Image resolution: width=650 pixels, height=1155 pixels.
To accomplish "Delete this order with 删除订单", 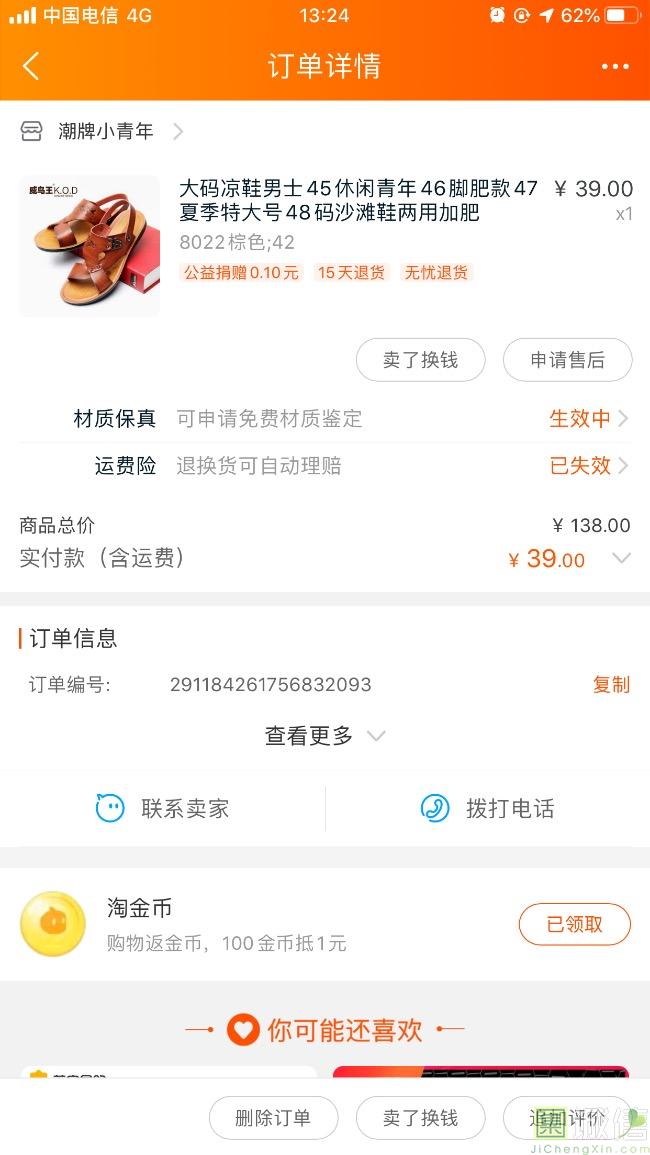I will point(273,1118).
